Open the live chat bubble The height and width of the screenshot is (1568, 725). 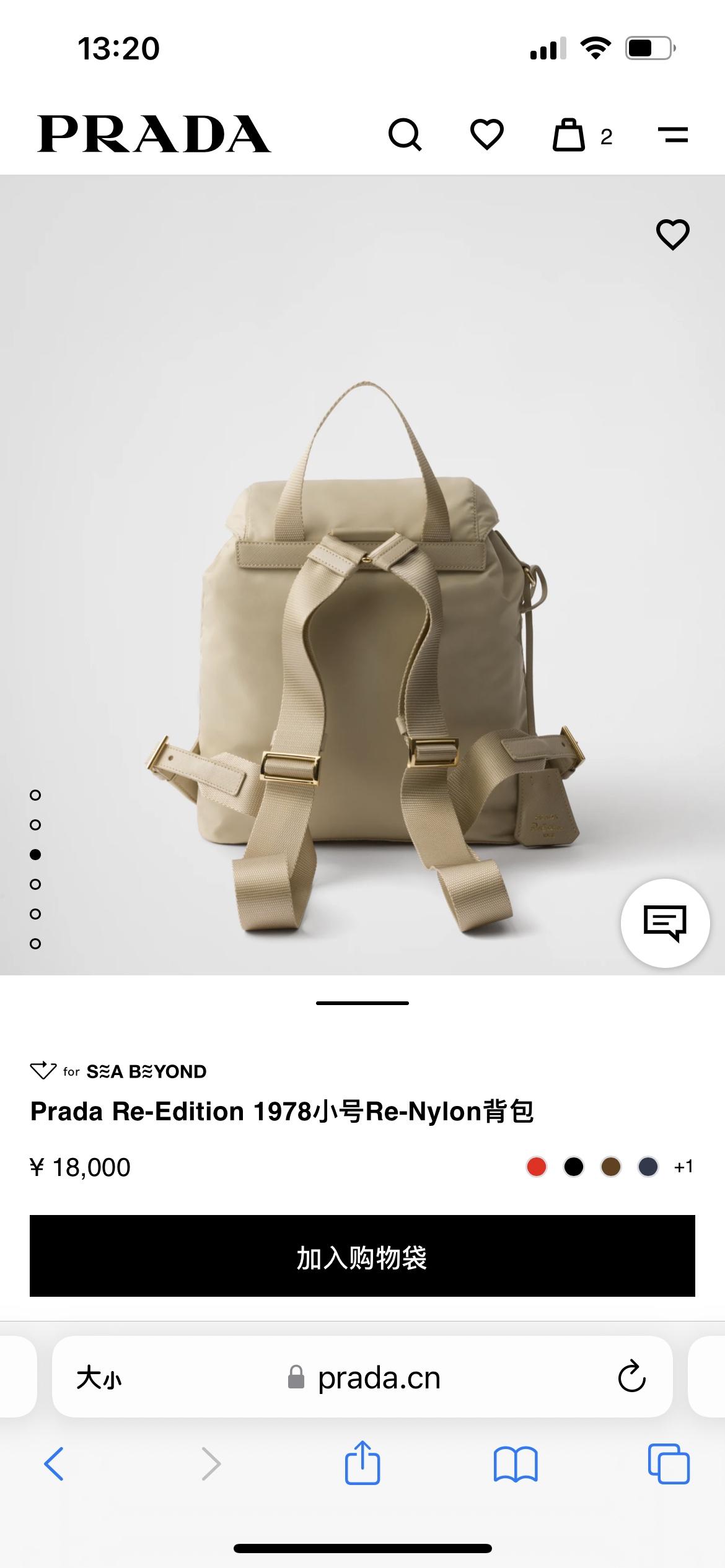click(x=665, y=923)
